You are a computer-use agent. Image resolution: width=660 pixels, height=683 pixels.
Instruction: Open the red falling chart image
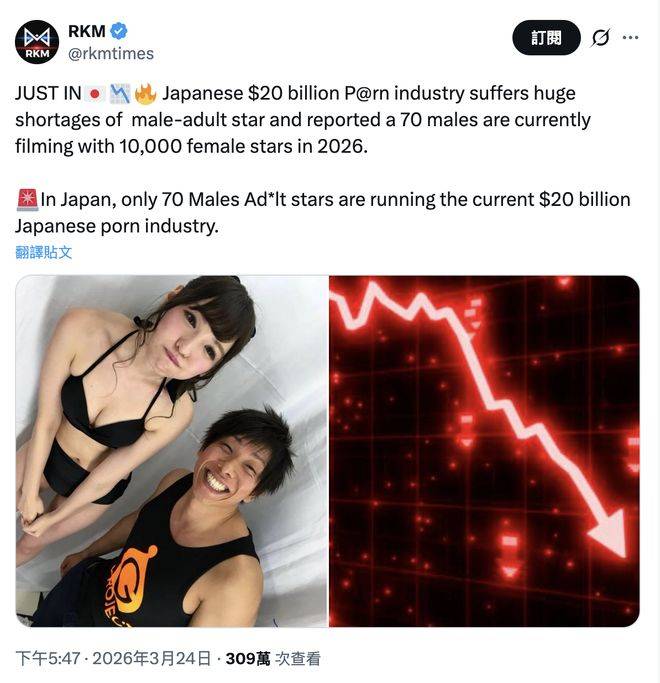(x=484, y=451)
